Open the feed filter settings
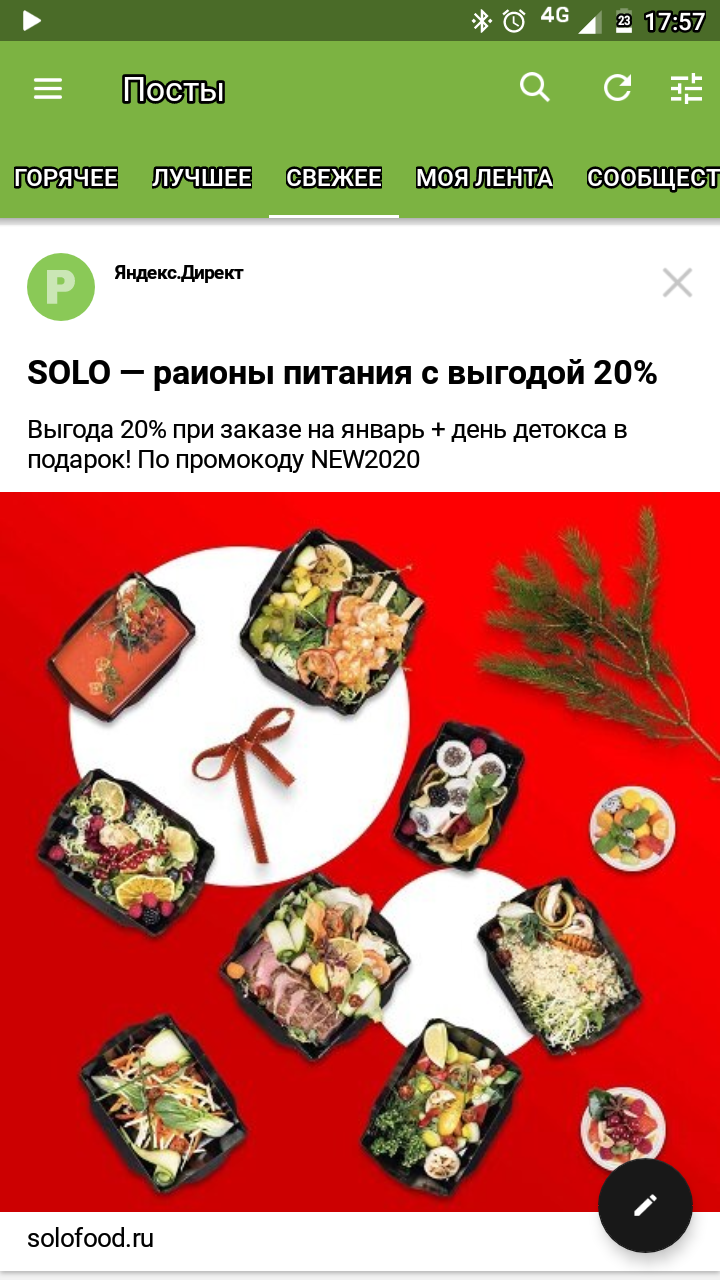The height and width of the screenshot is (1280, 720). [x=686, y=89]
